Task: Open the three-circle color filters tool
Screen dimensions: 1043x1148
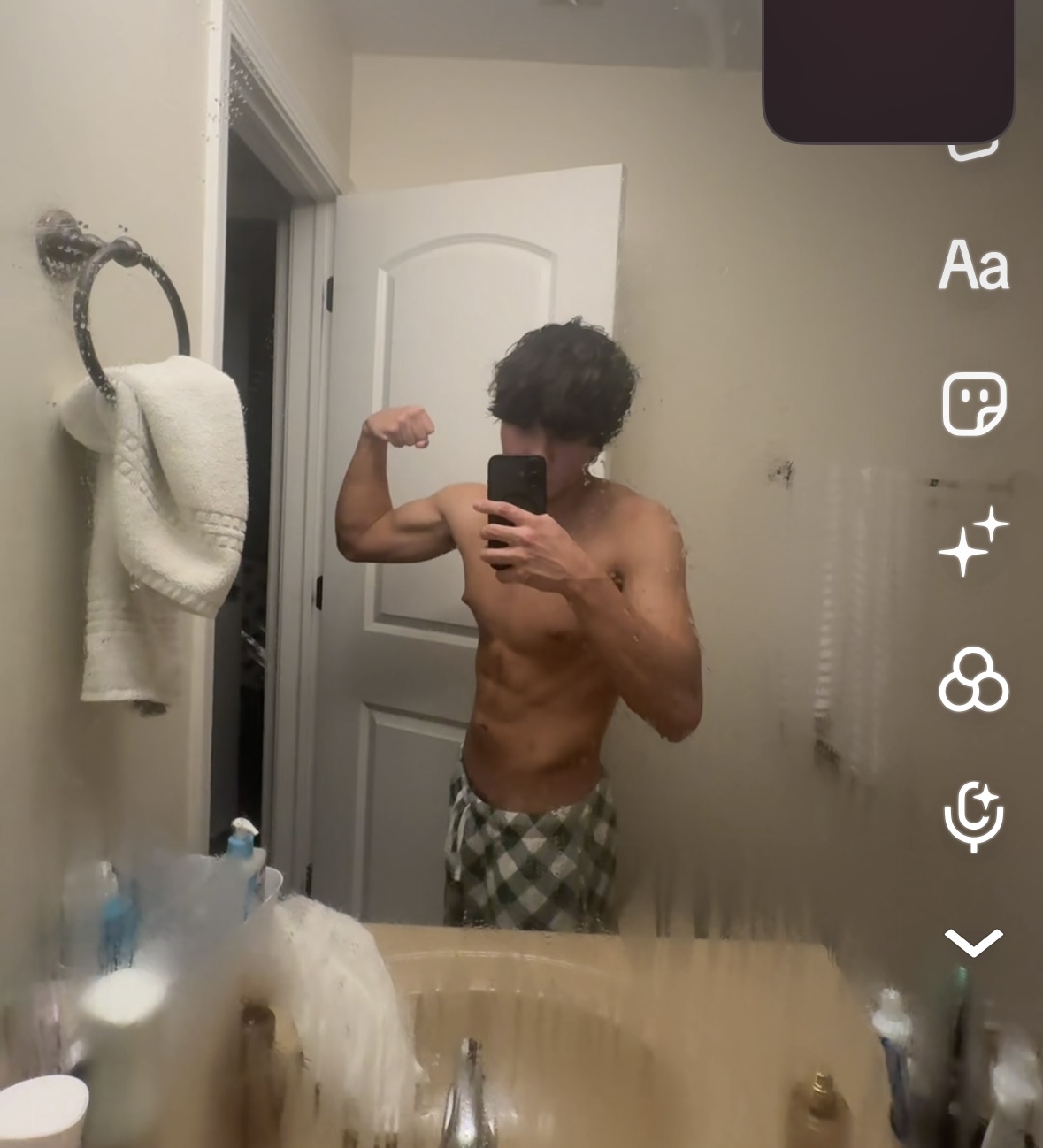Action: pos(973,680)
